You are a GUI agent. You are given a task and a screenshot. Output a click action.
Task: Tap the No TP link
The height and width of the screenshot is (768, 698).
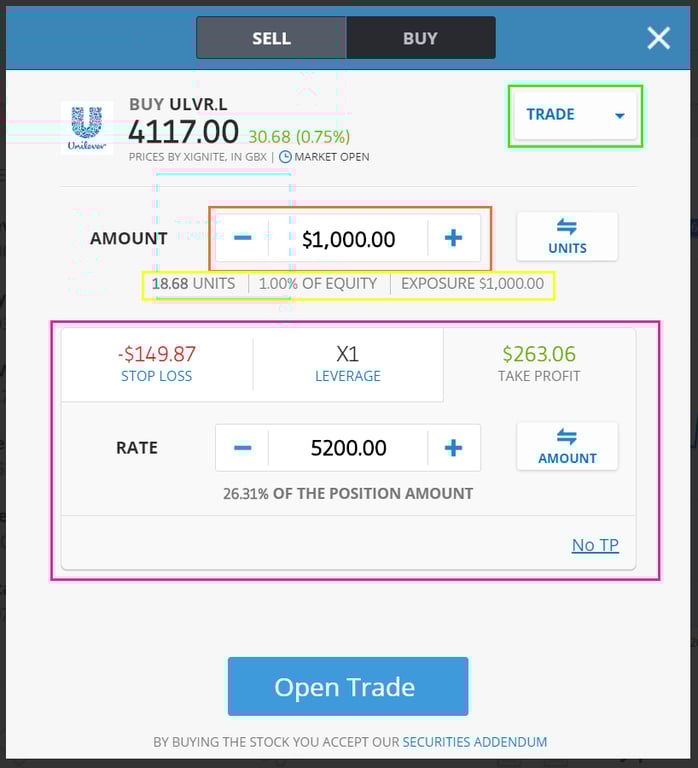point(595,545)
